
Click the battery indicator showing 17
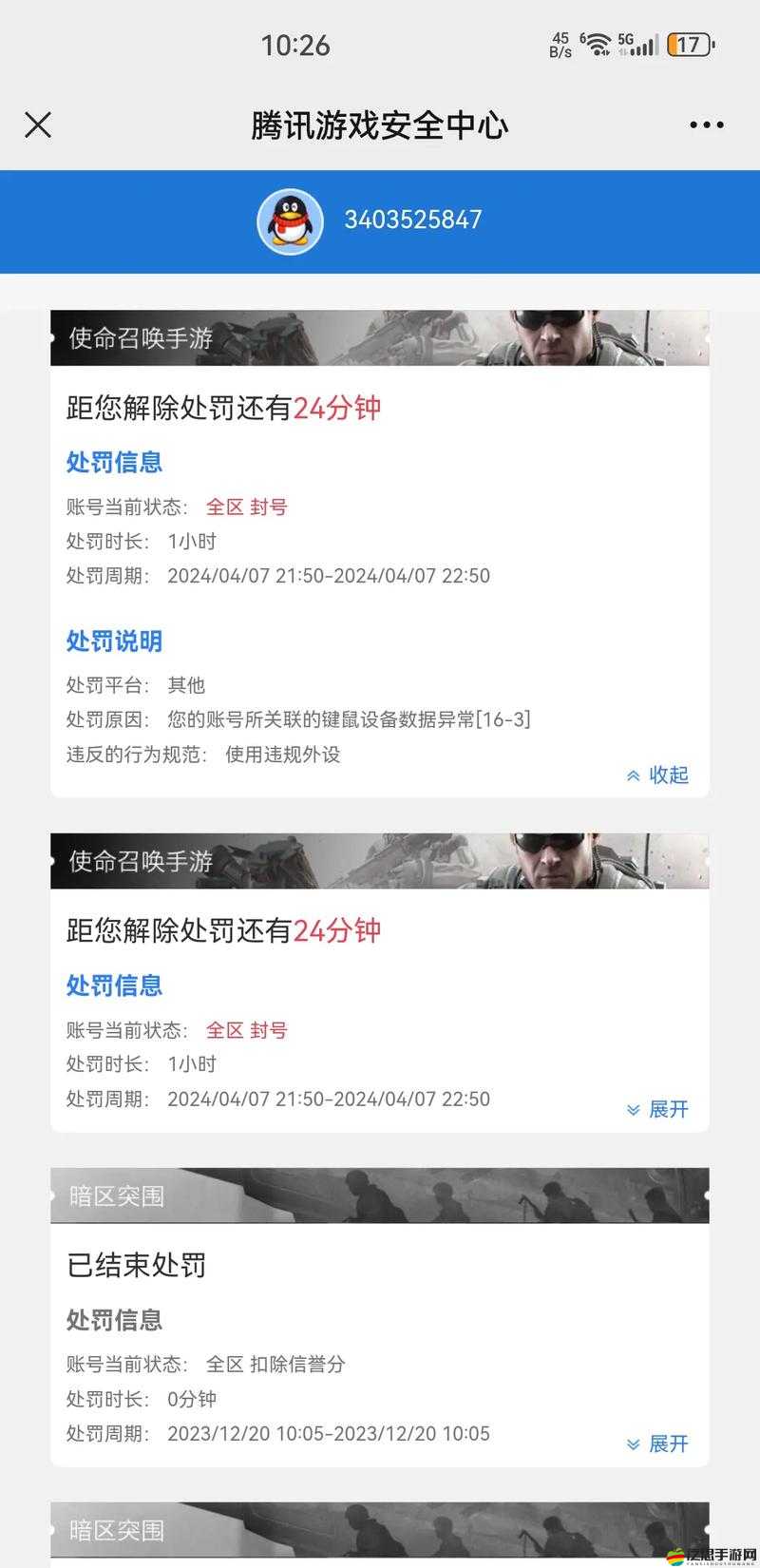tap(689, 43)
